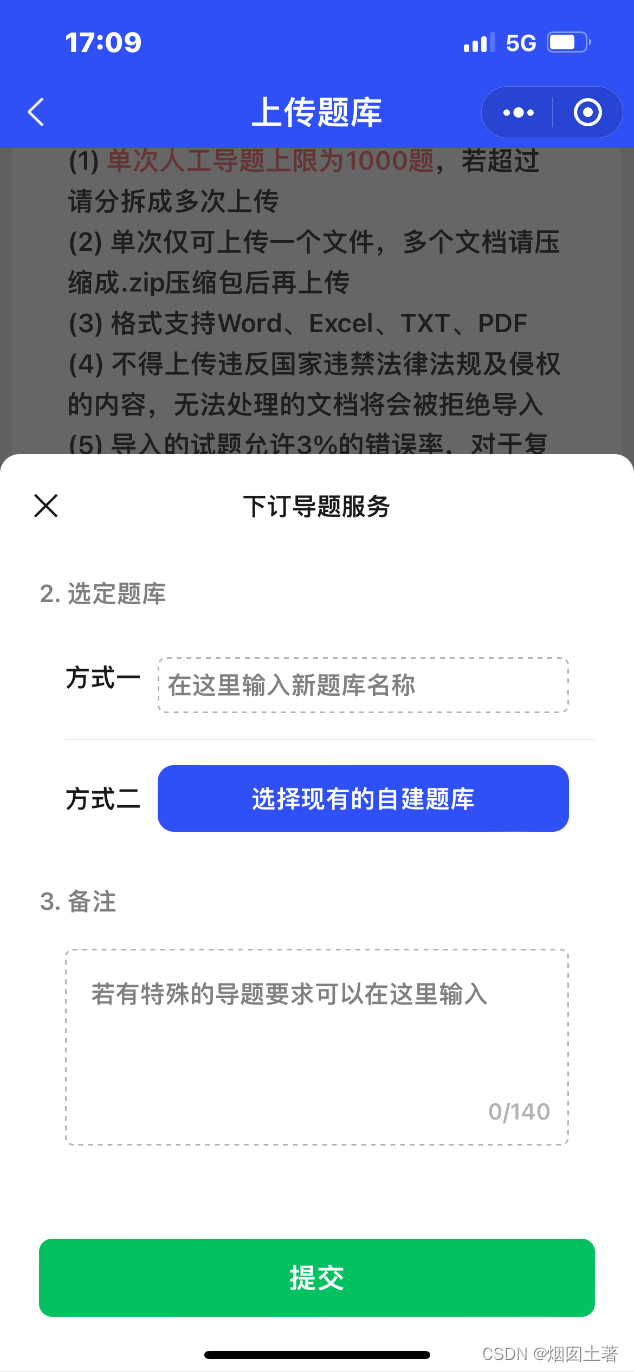Screen dimensions: 634x1372
Task: Open the mini program more-options menu
Action: click(x=518, y=112)
